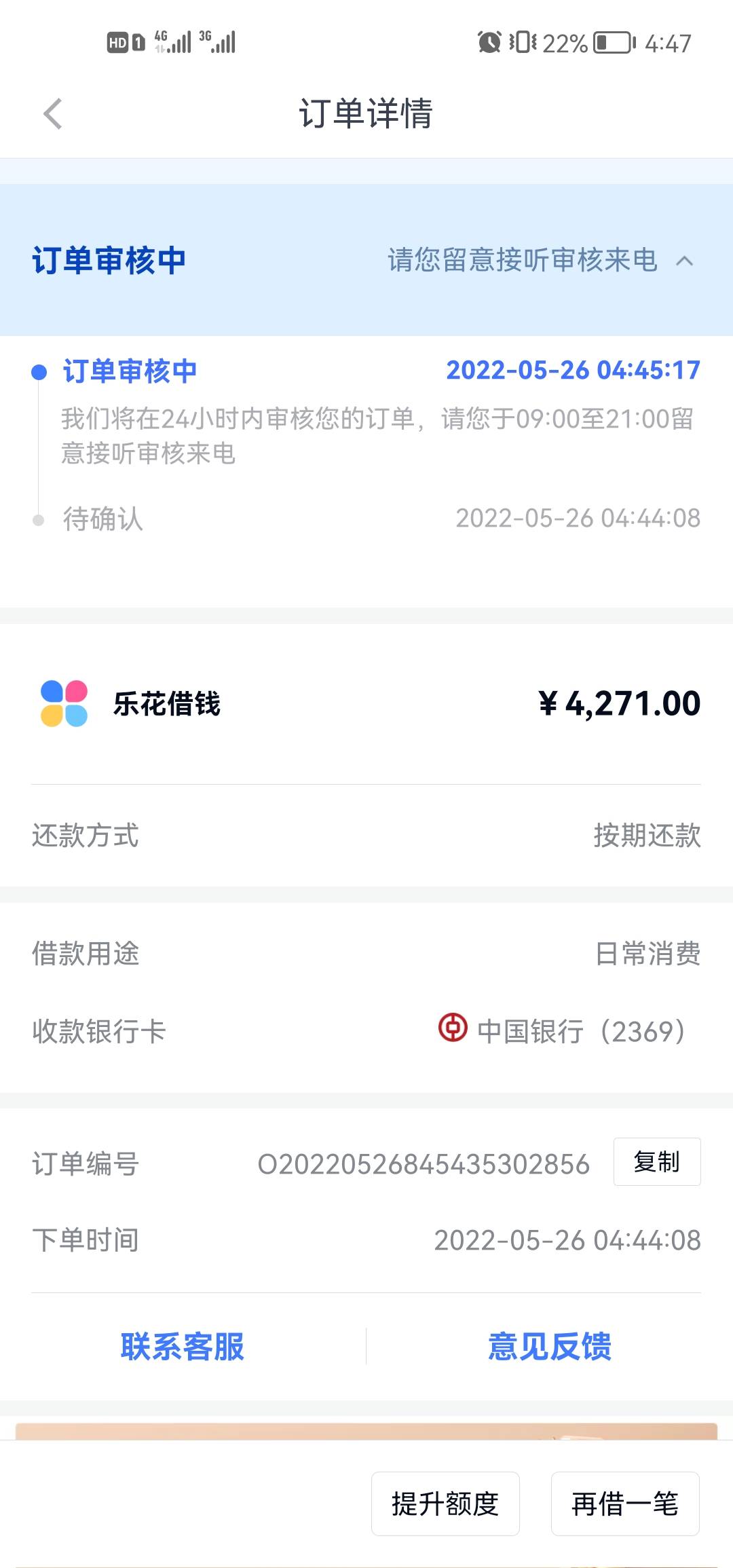Collapse the 订单审核中 status header
Viewport: 733px width, 1568px height.
[x=685, y=261]
